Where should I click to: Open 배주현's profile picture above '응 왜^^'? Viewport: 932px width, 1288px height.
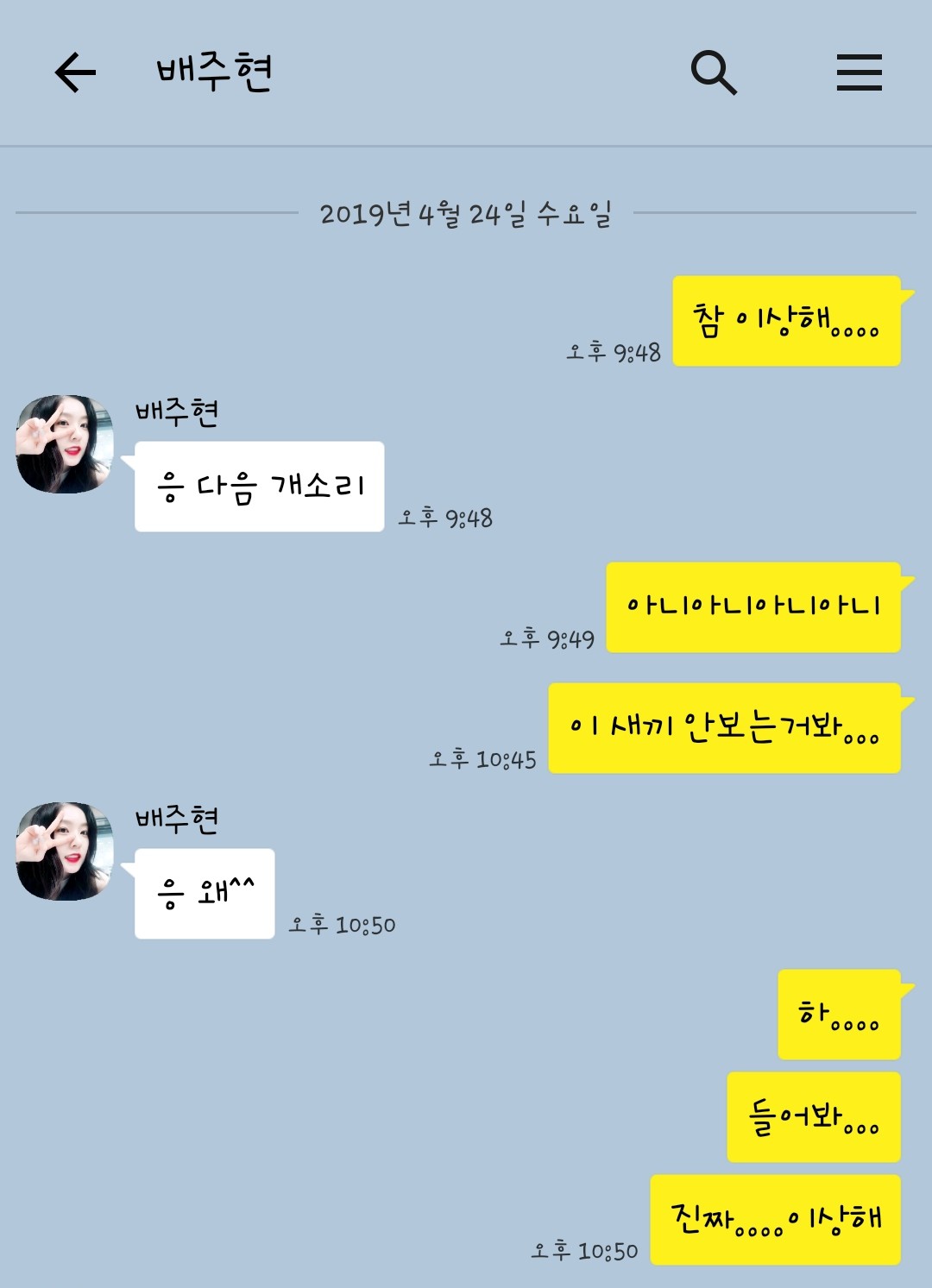(x=65, y=851)
